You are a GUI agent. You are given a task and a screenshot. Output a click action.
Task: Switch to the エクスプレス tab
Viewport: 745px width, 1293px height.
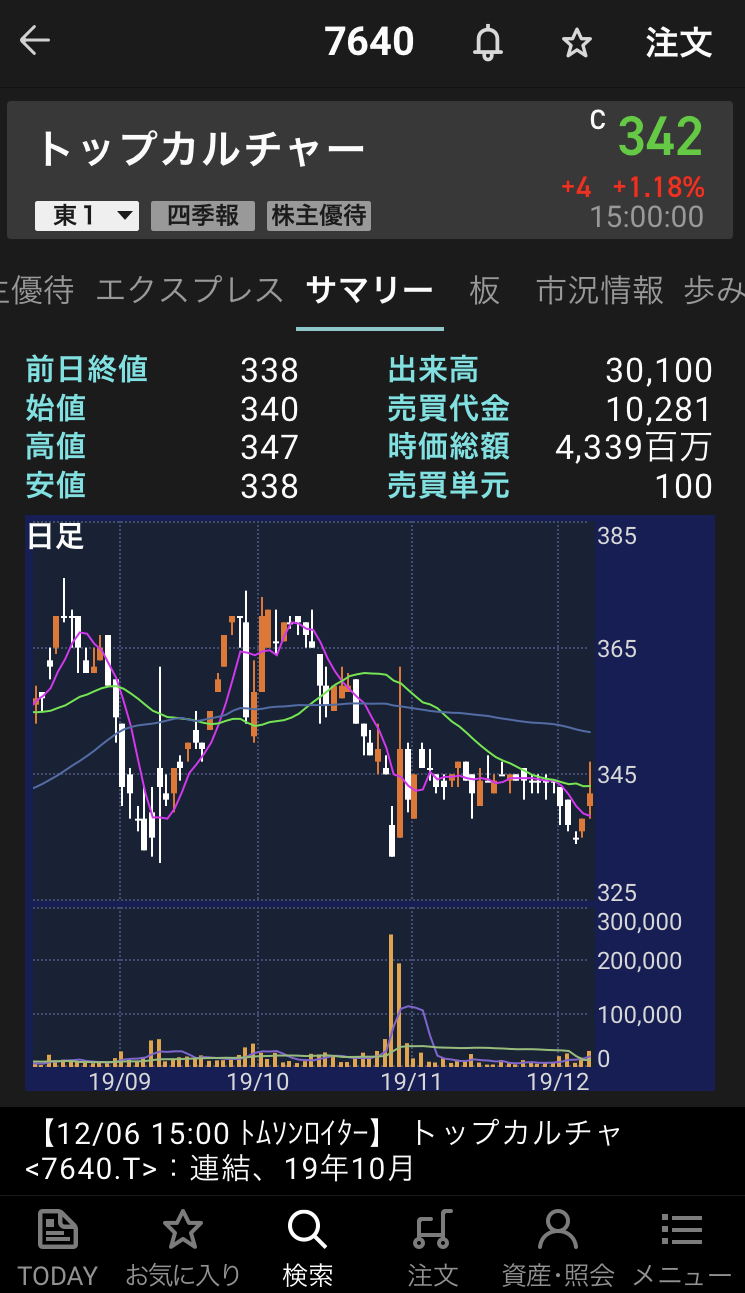[190, 291]
